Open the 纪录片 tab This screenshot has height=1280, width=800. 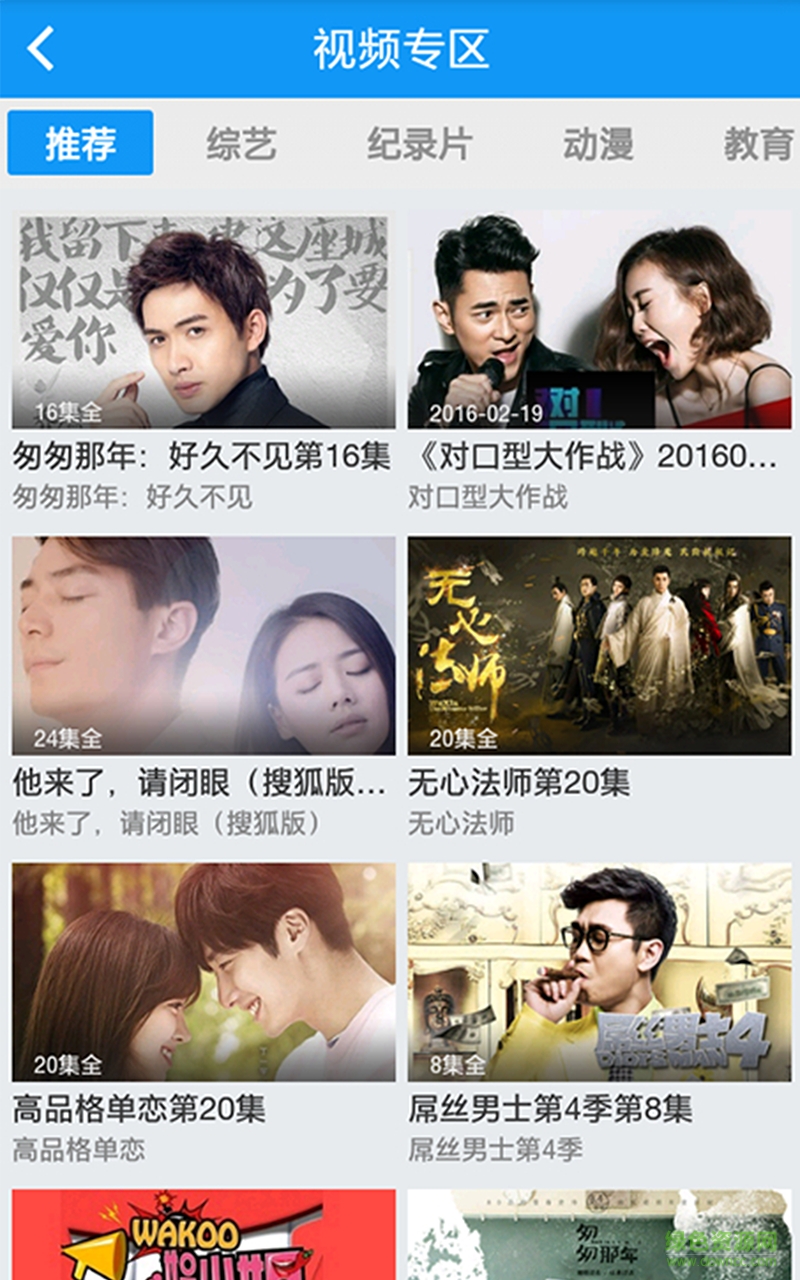pos(418,144)
